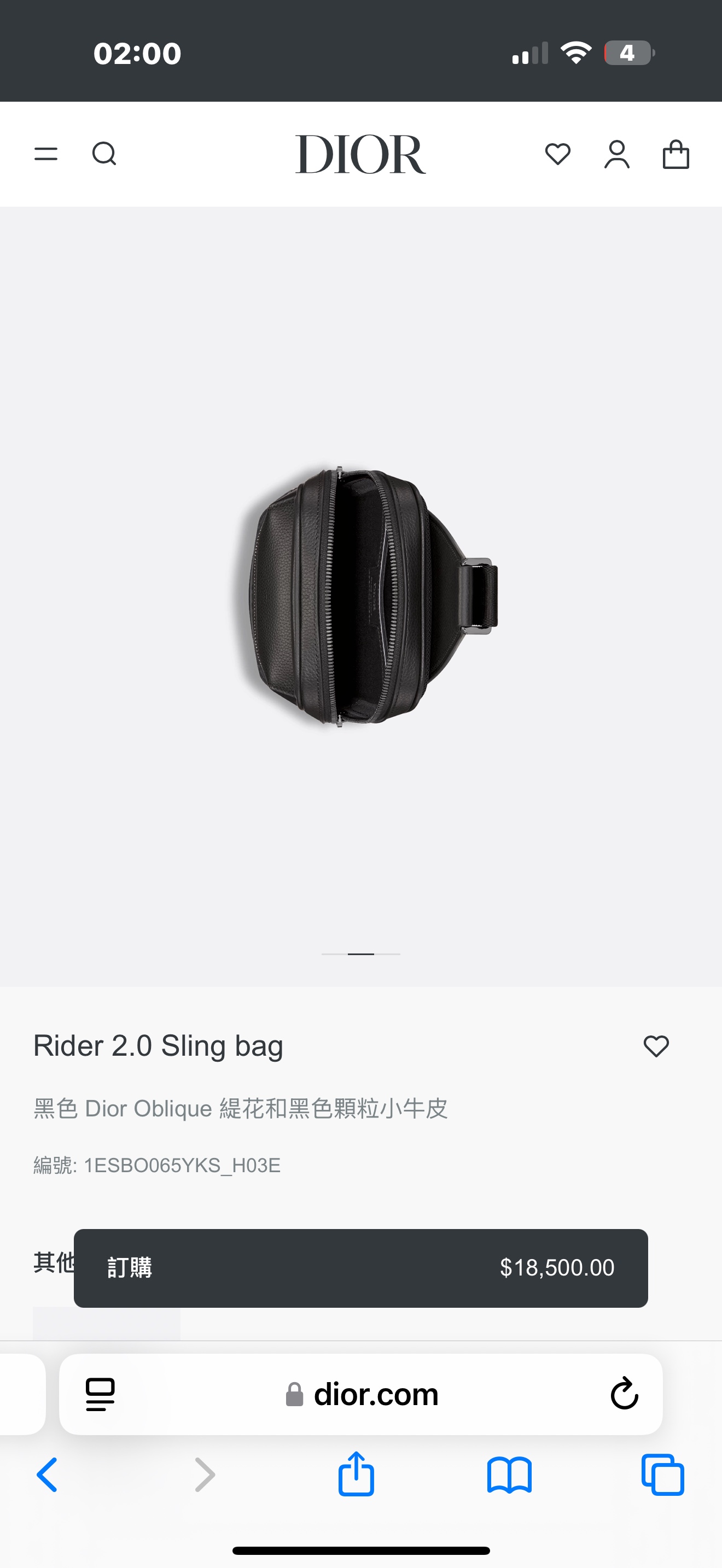Open the shopping bag

pyautogui.click(x=676, y=154)
